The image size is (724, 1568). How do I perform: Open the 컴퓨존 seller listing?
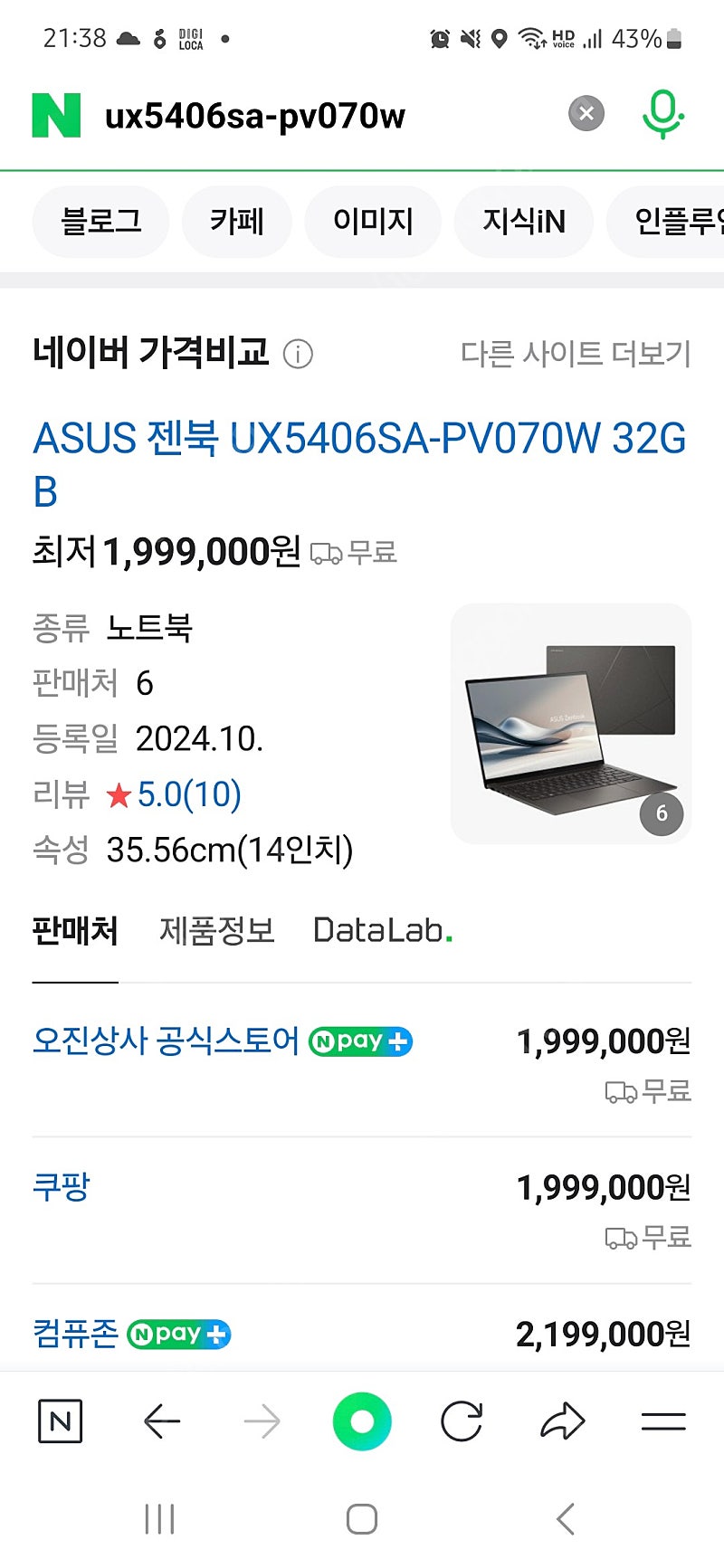[x=76, y=1333]
